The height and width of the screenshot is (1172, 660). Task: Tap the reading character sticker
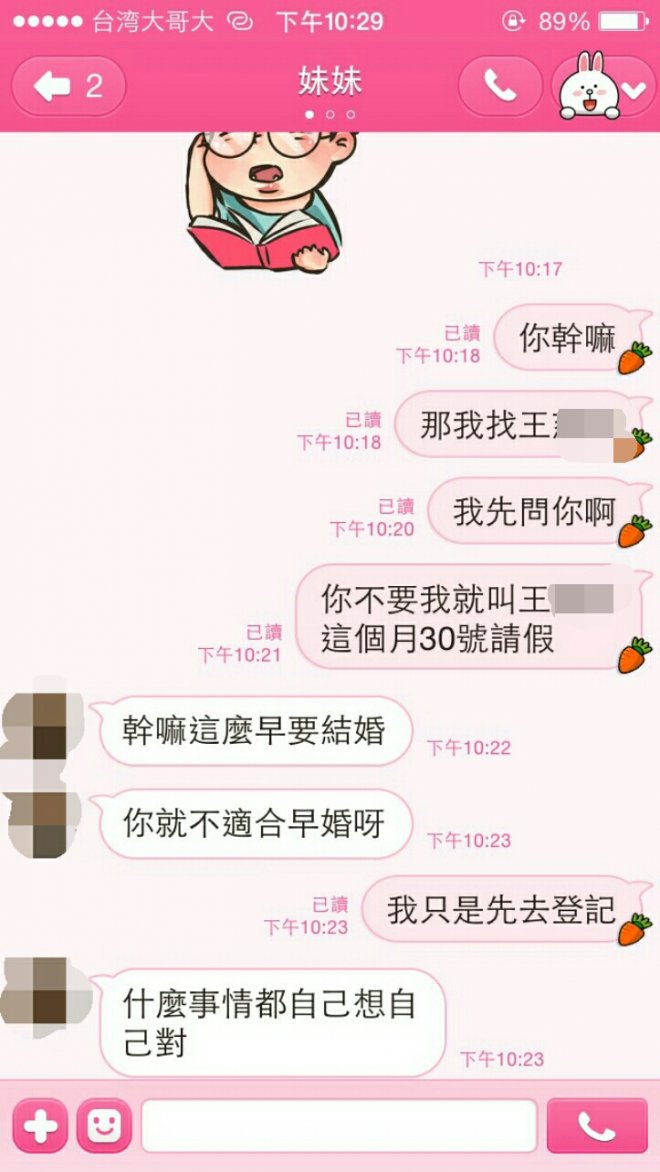270,200
